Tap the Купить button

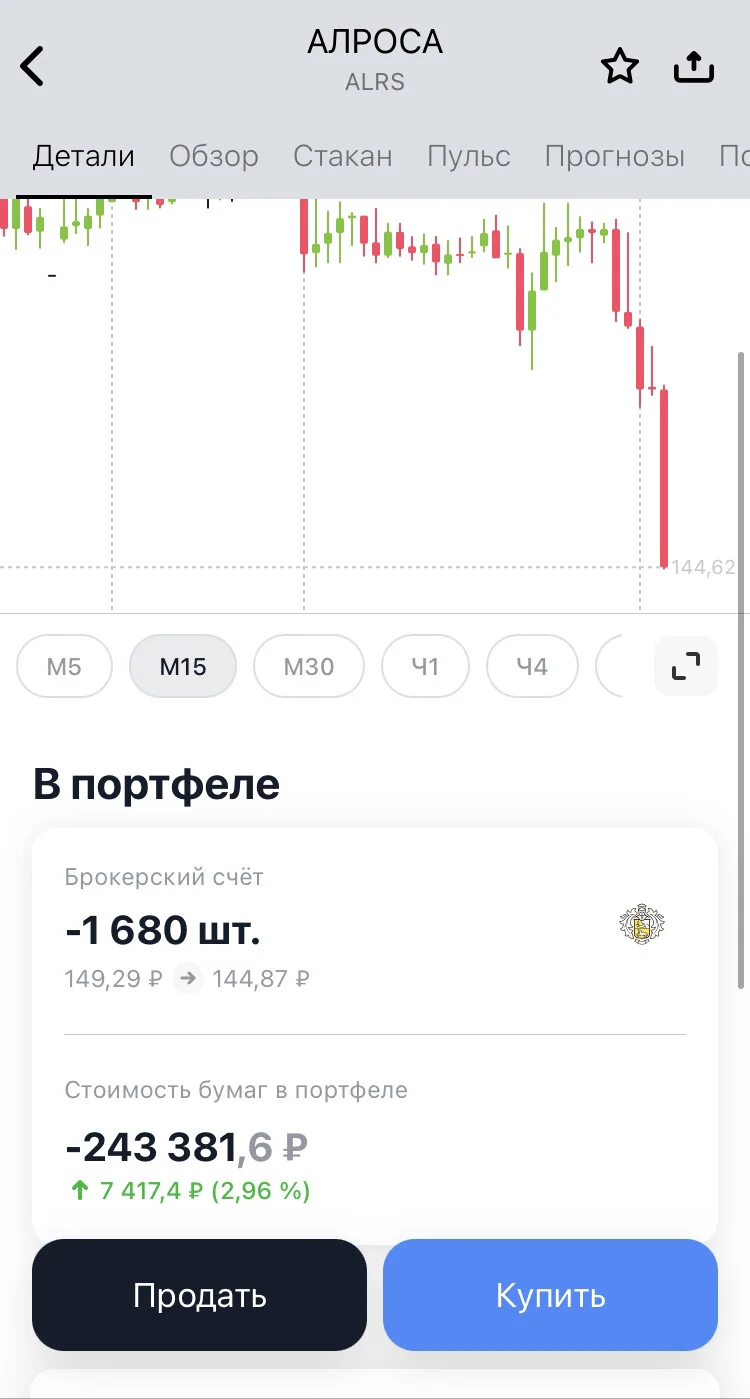coord(550,1295)
